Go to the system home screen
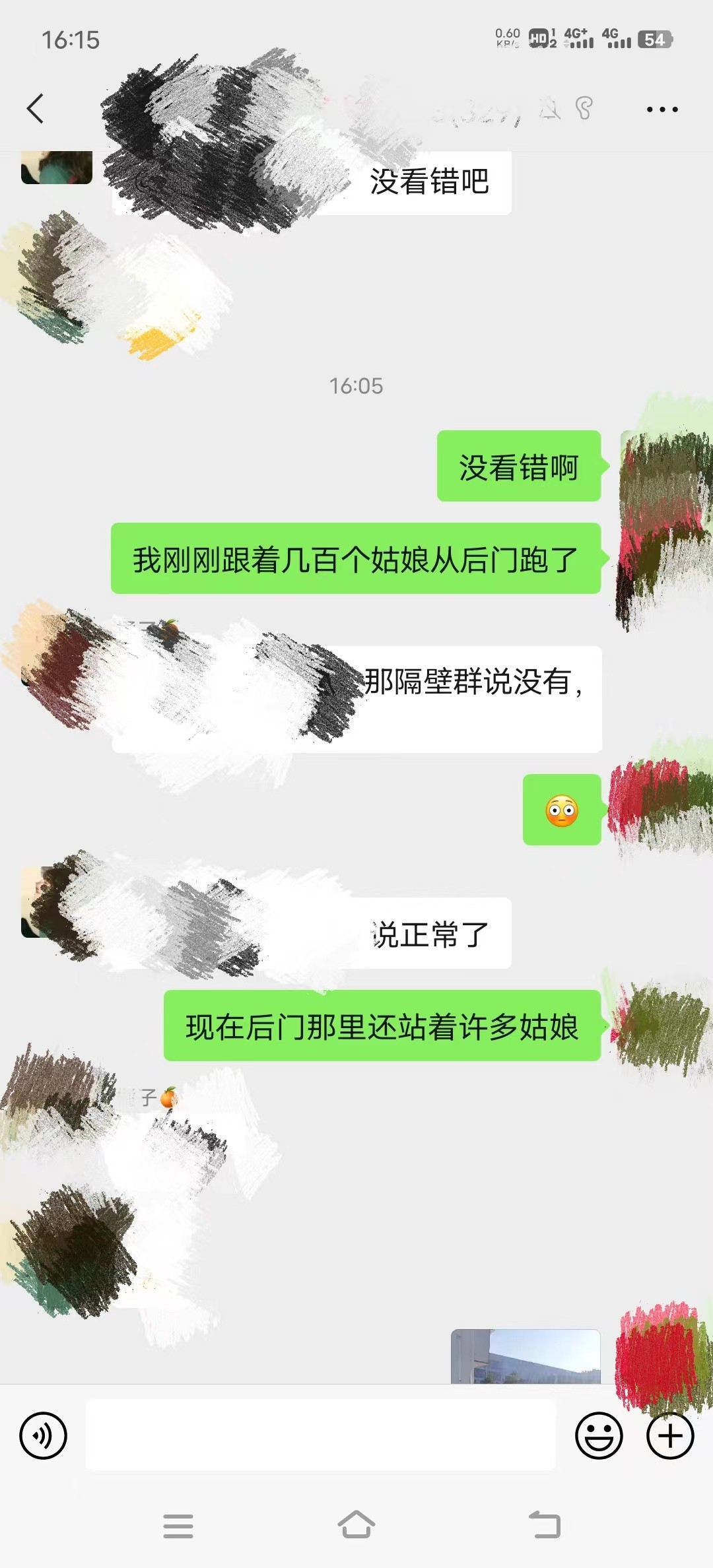 pos(356,1526)
